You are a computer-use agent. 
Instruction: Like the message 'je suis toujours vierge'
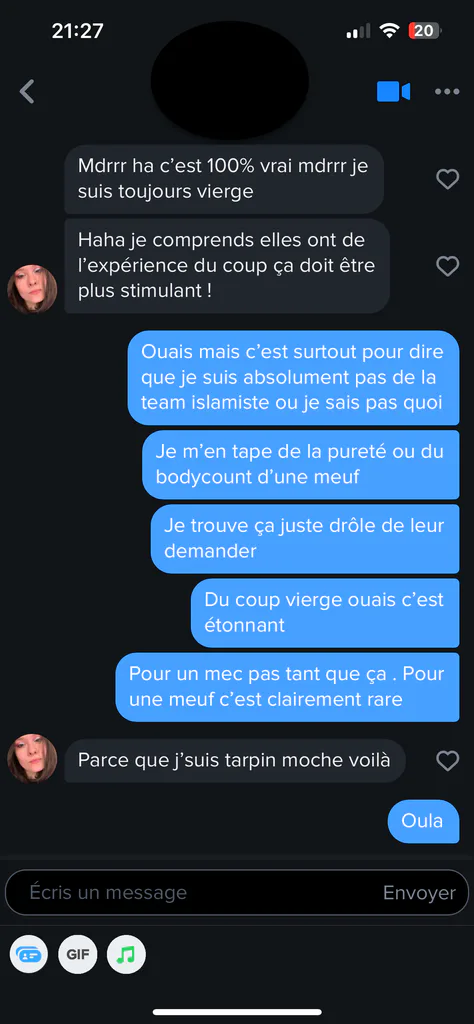pos(447,179)
